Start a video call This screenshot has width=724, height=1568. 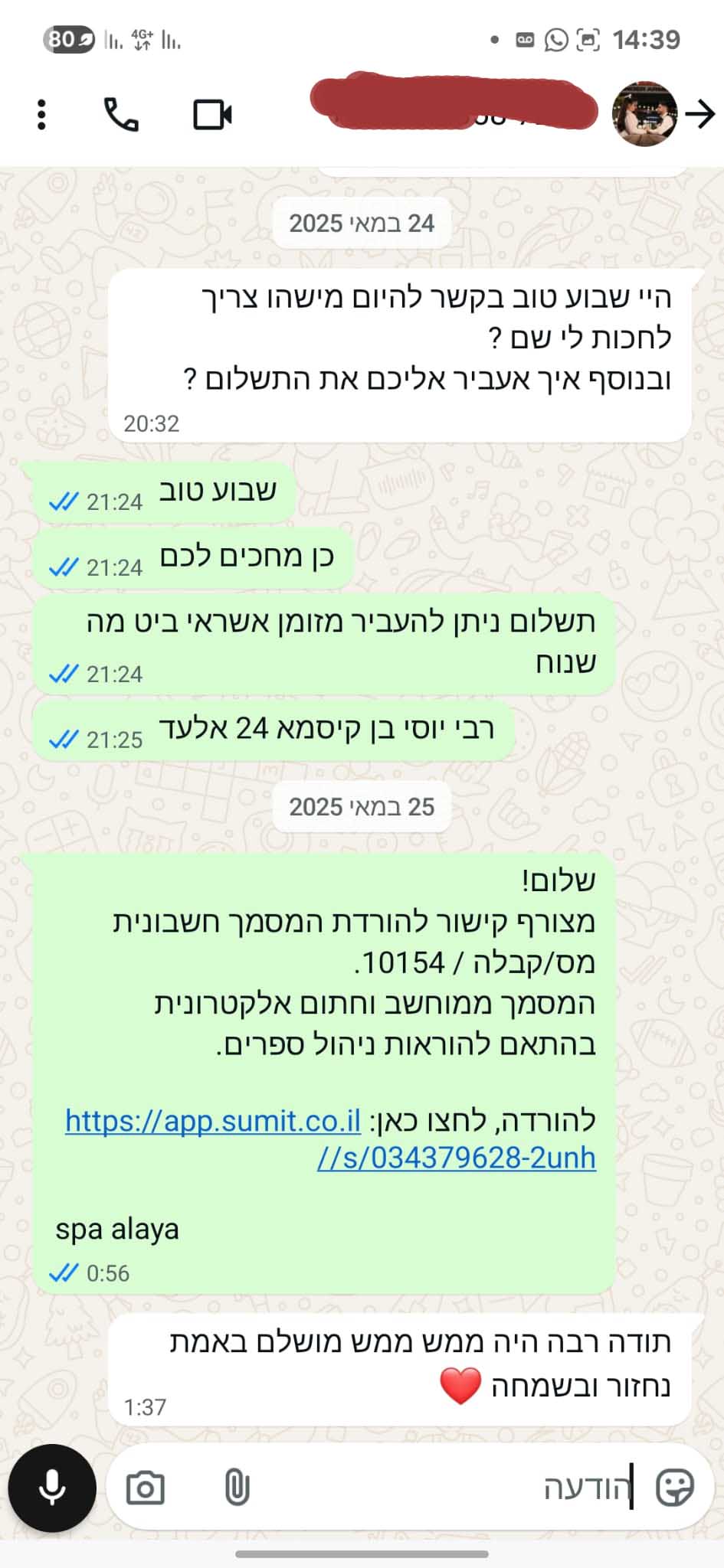click(x=212, y=115)
